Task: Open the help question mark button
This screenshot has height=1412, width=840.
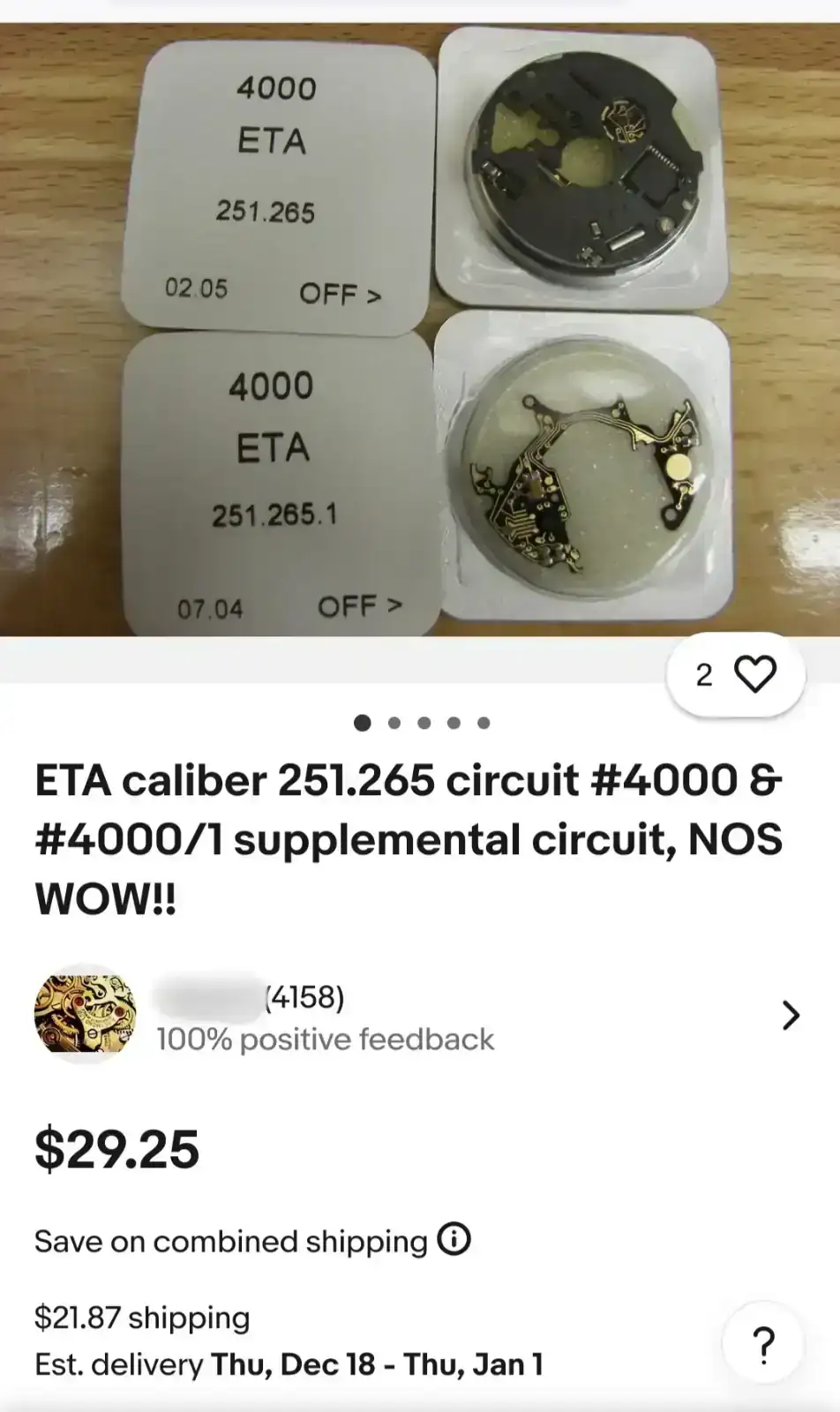Action: [x=762, y=1344]
